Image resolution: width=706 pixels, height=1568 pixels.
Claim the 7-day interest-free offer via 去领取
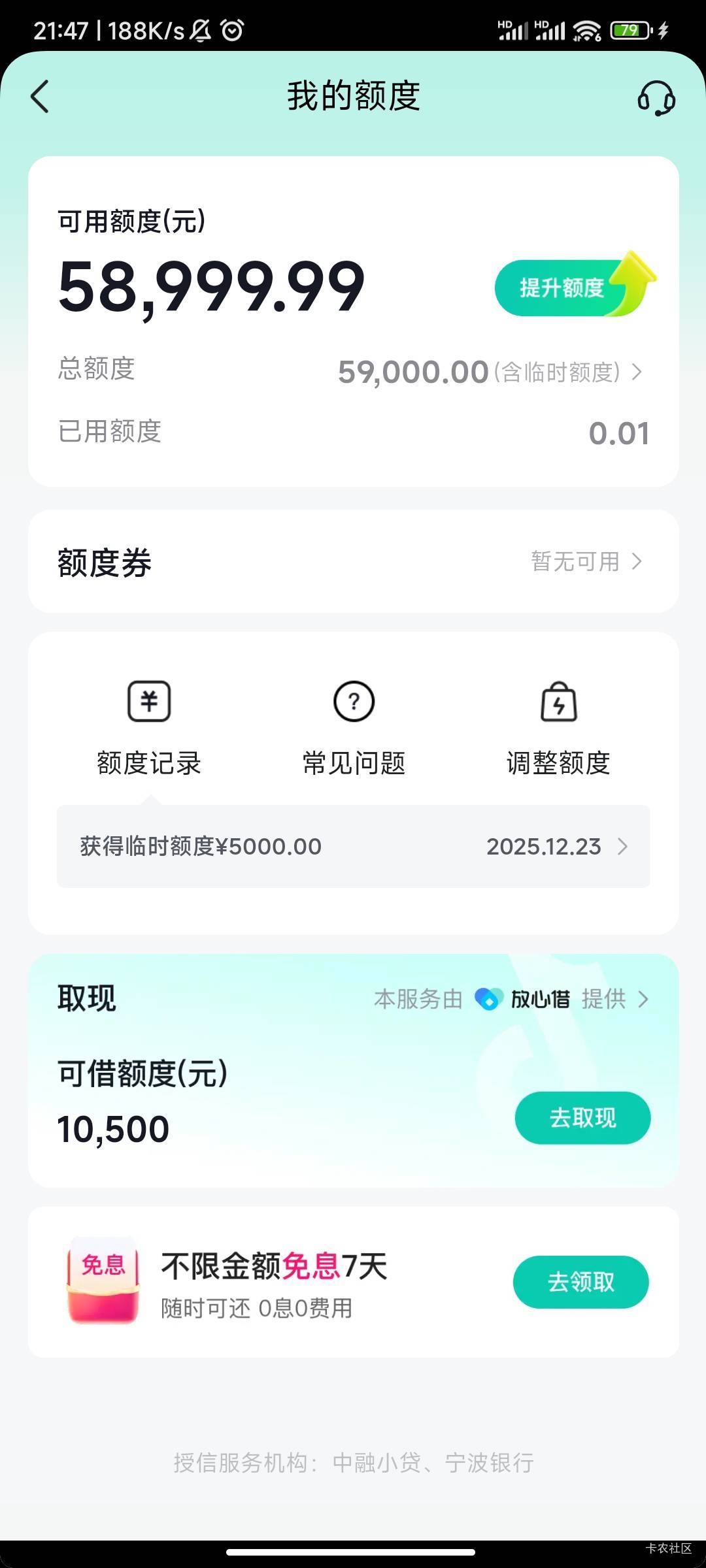point(580,1282)
